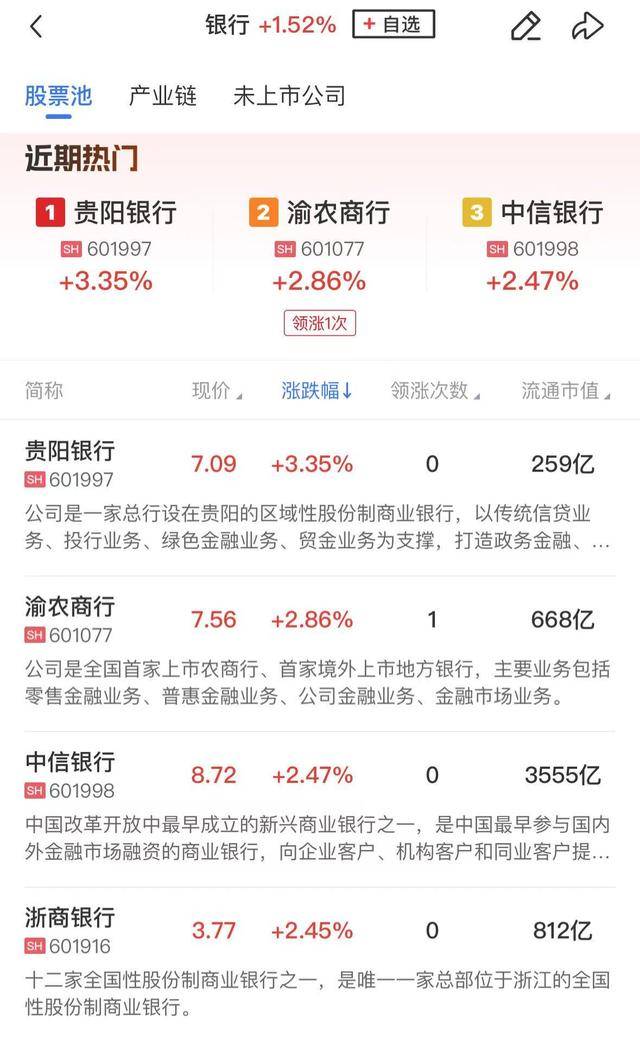Viewport: 640px width, 1038px height.
Task: Switch to the 未上市公司 tab
Action: [289, 96]
